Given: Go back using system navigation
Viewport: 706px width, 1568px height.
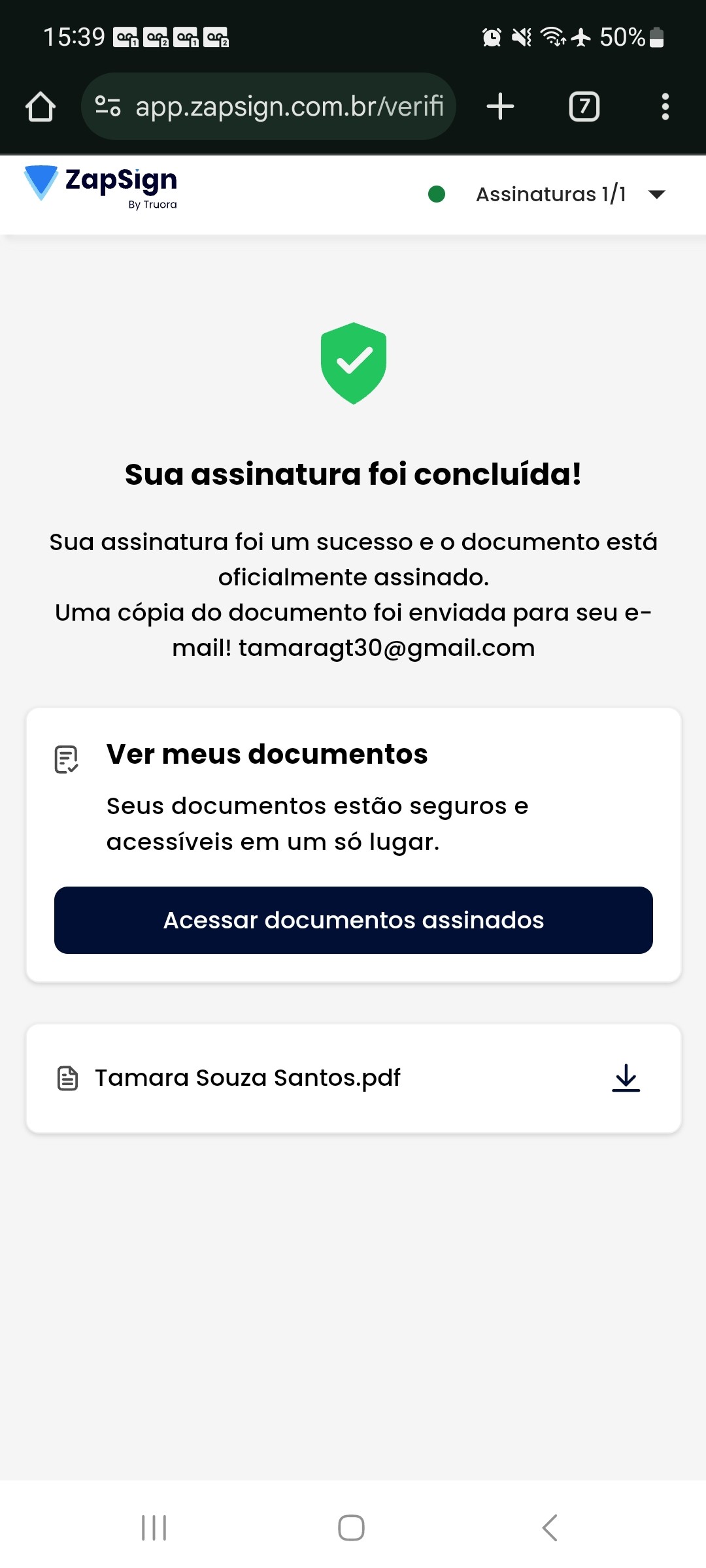Looking at the screenshot, I should 550,1527.
